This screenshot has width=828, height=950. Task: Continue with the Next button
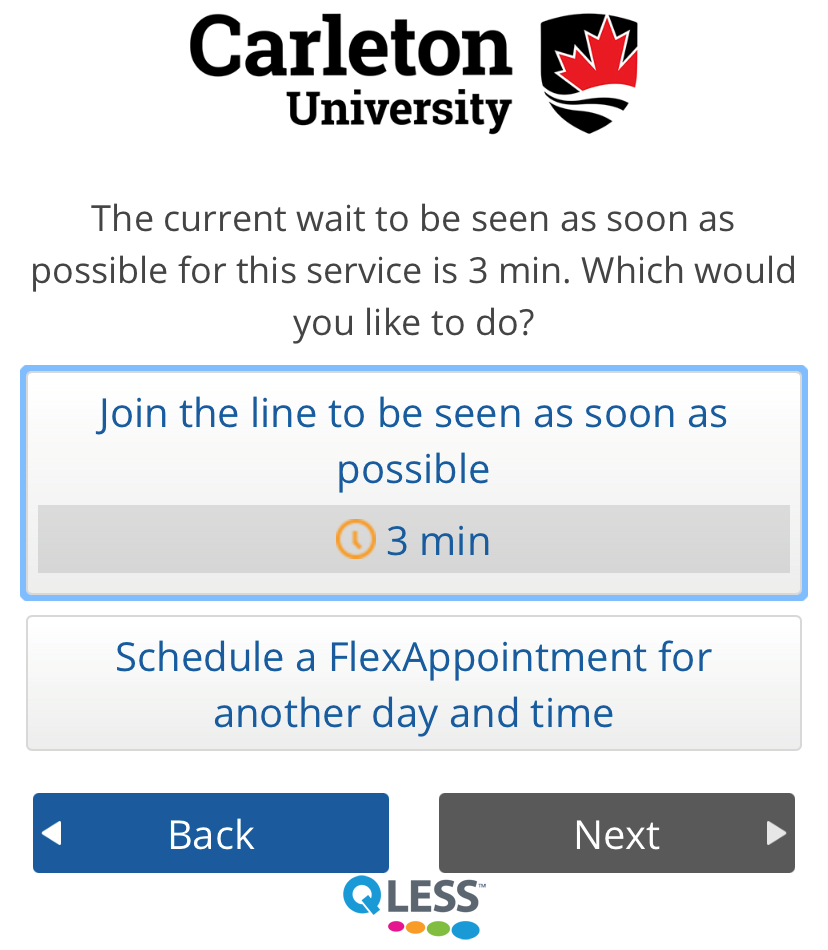tap(616, 833)
